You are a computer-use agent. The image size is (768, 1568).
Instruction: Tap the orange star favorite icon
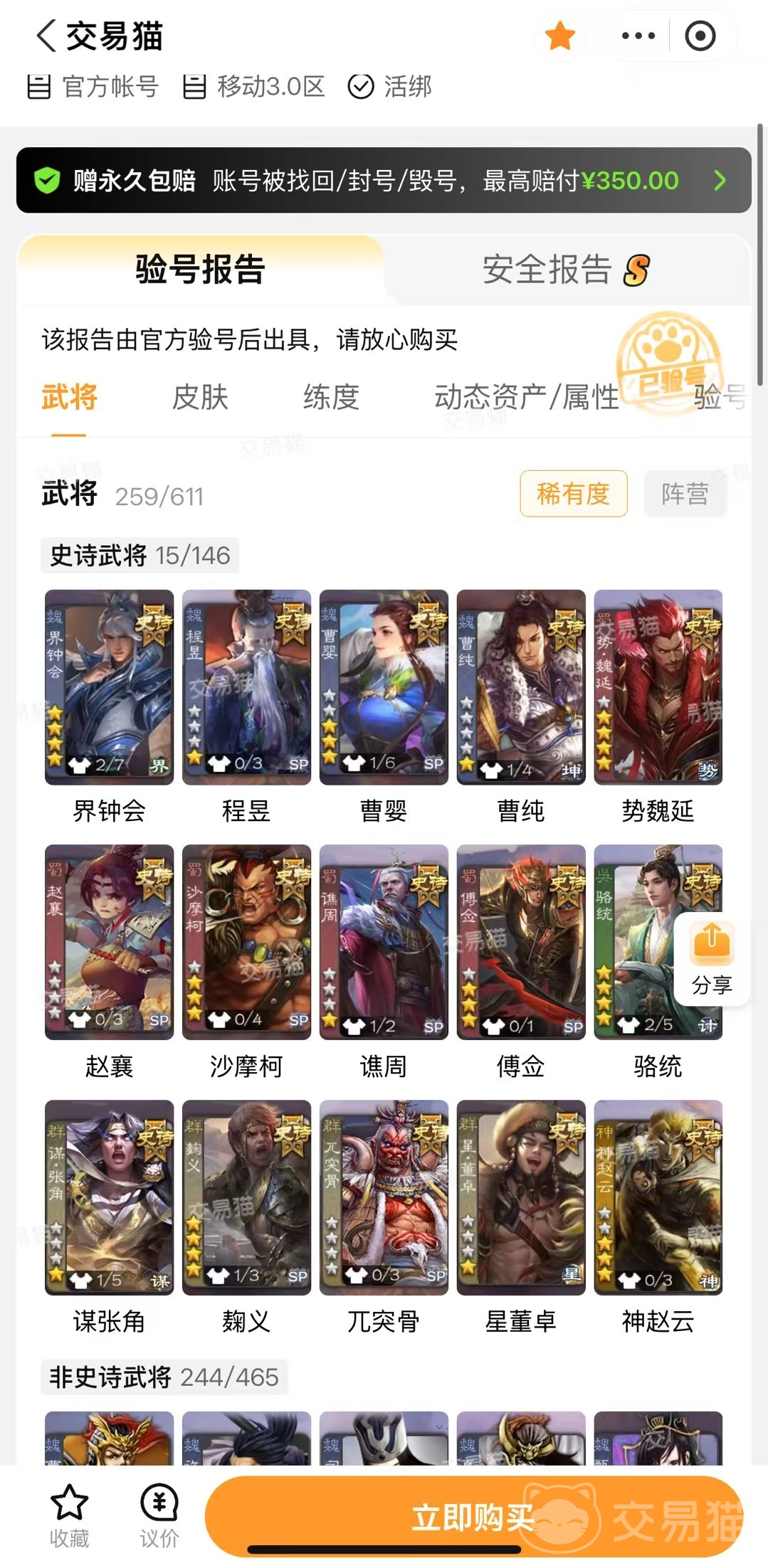point(560,36)
